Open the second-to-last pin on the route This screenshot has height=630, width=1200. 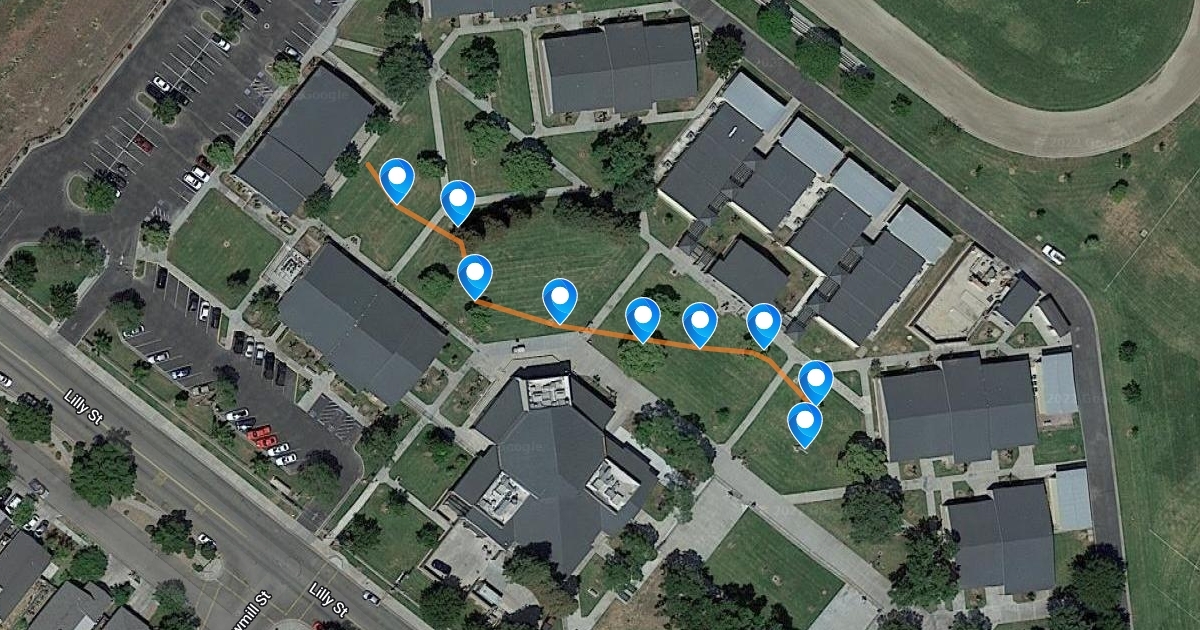(816, 380)
